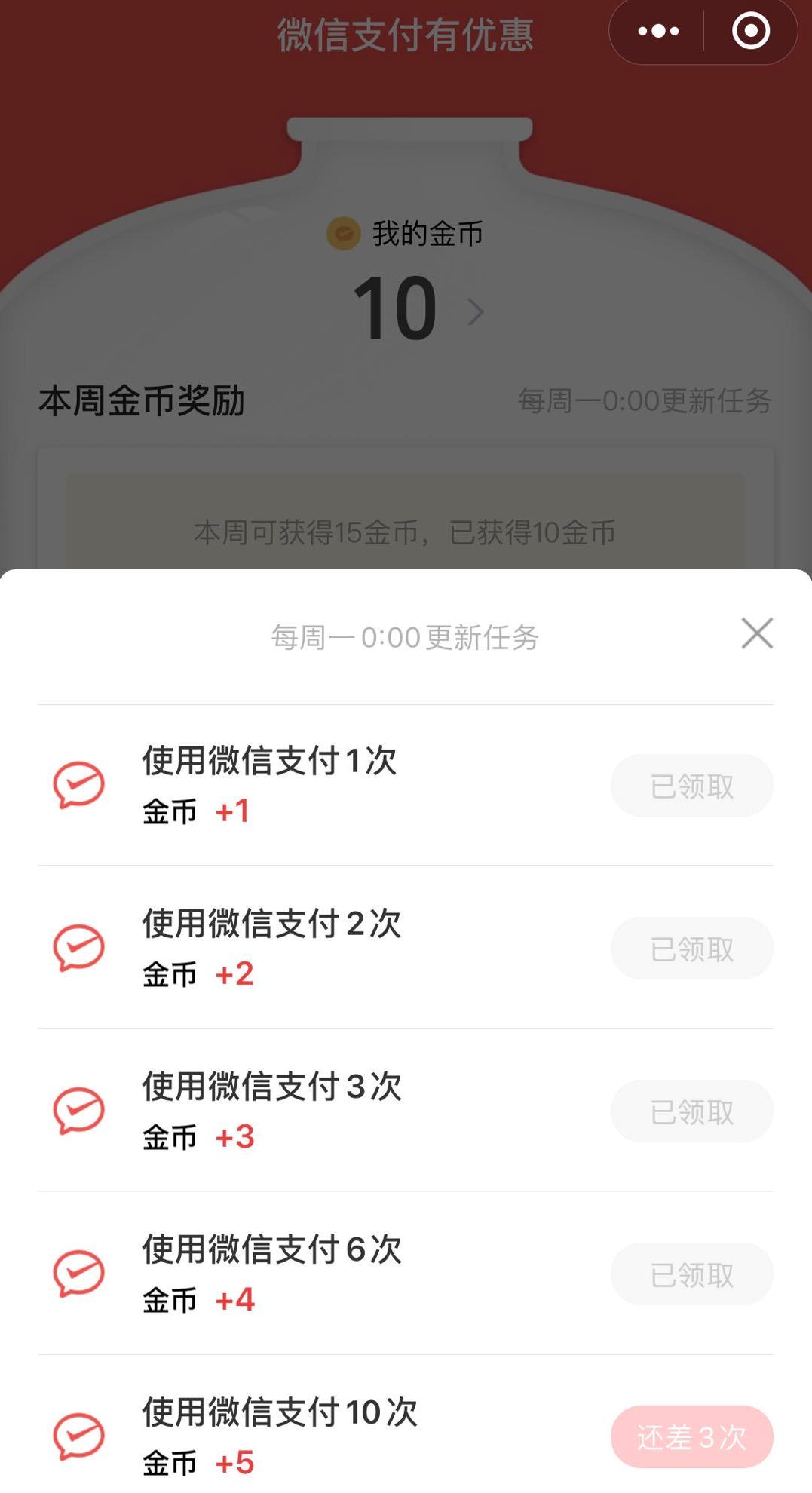Click the WeChat Pay icon for 使用微信支付3次
Image resolution: width=812 pixels, height=1493 pixels.
click(78, 1111)
